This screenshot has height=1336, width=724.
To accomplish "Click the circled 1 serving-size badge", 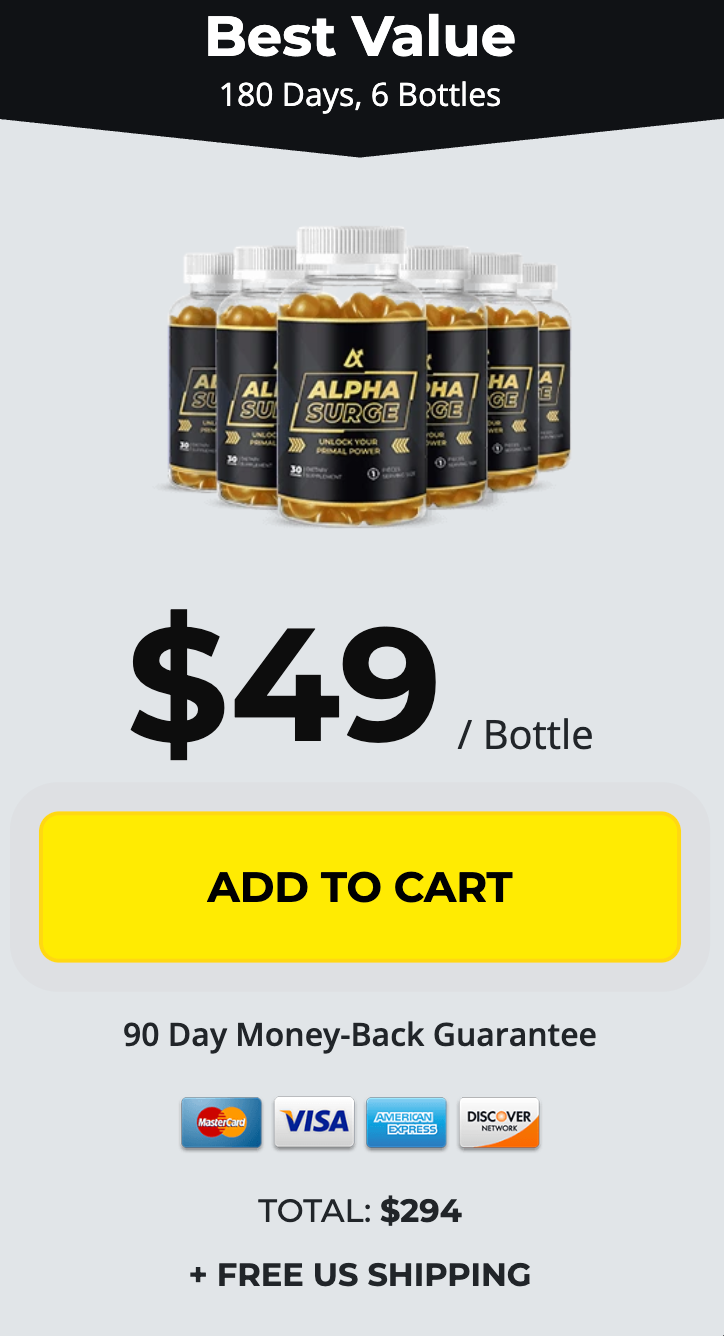I will [x=373, y=472].
